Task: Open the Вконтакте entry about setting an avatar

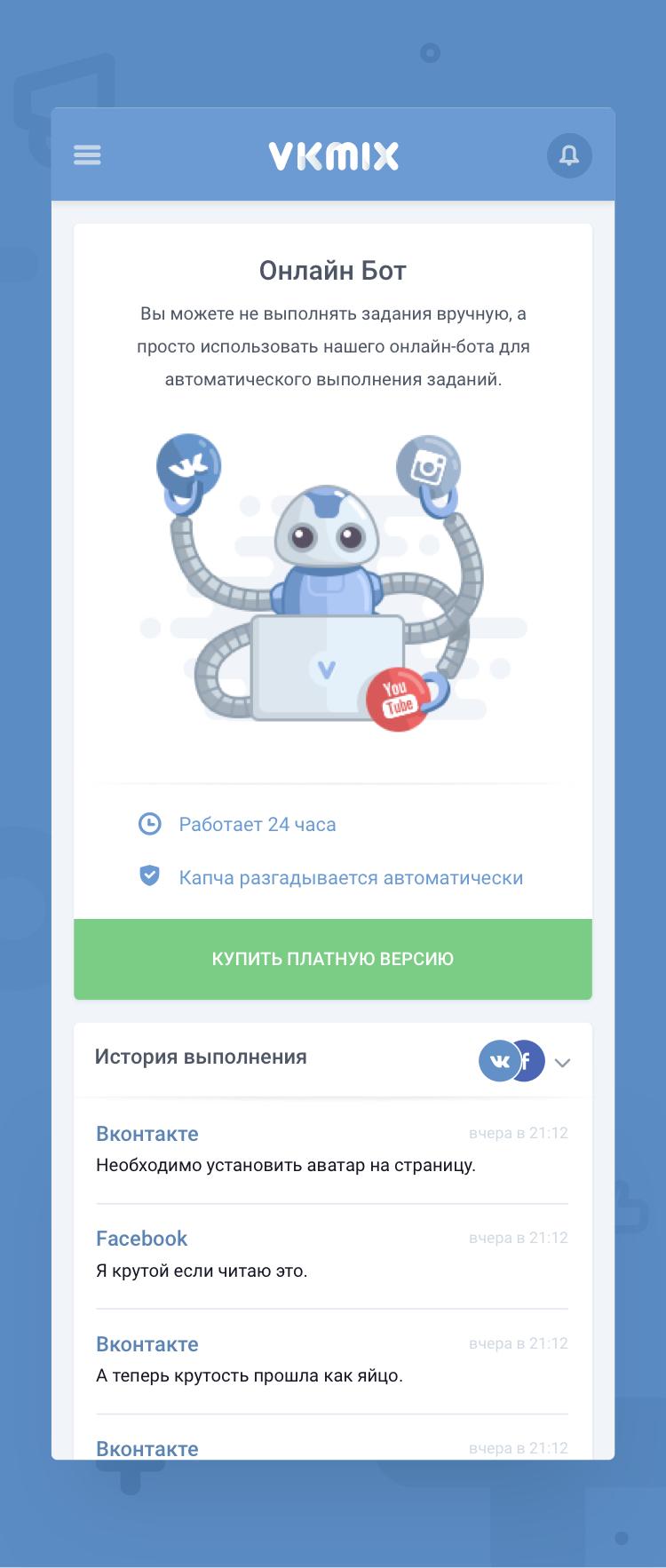Action: point(331,1151)
